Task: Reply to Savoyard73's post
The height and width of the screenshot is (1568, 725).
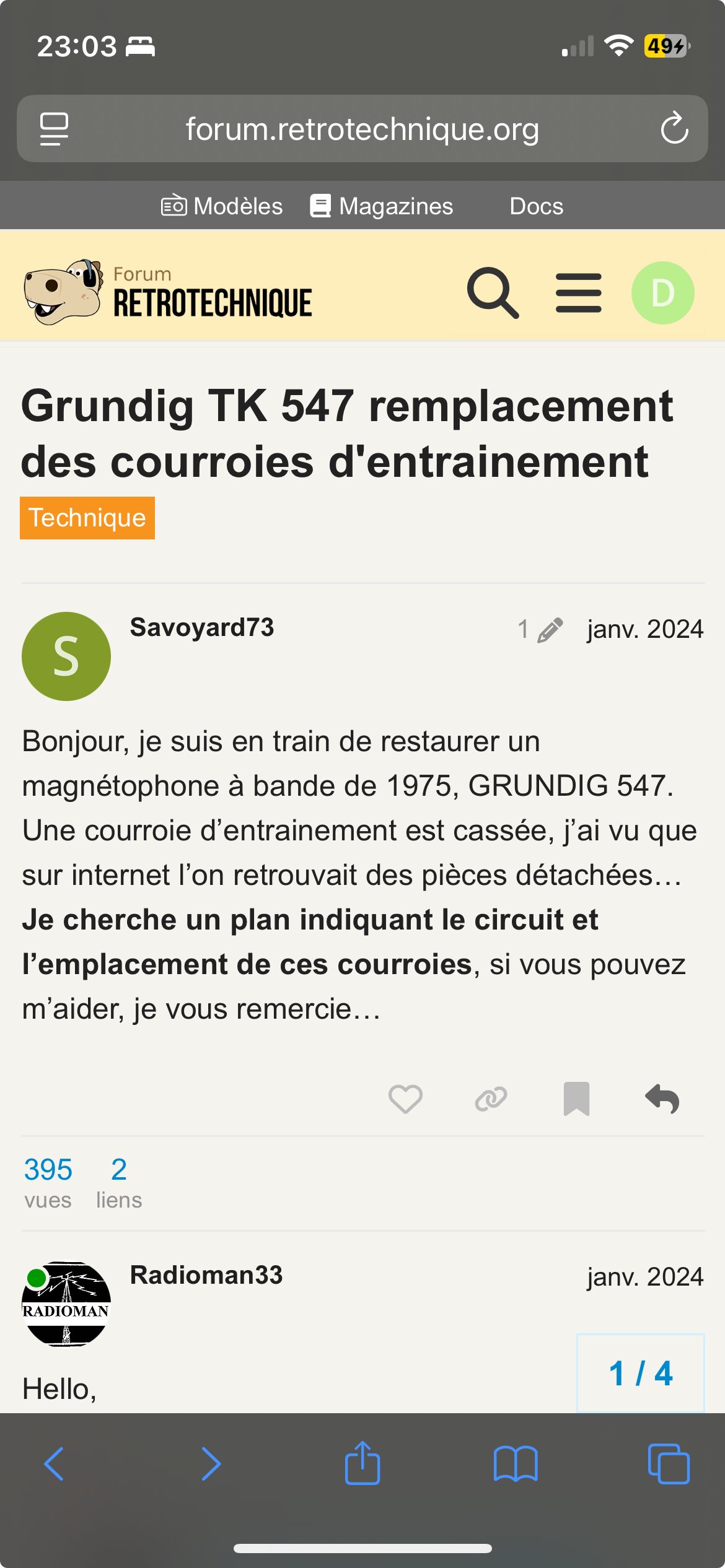Action: coord(662,1099)
